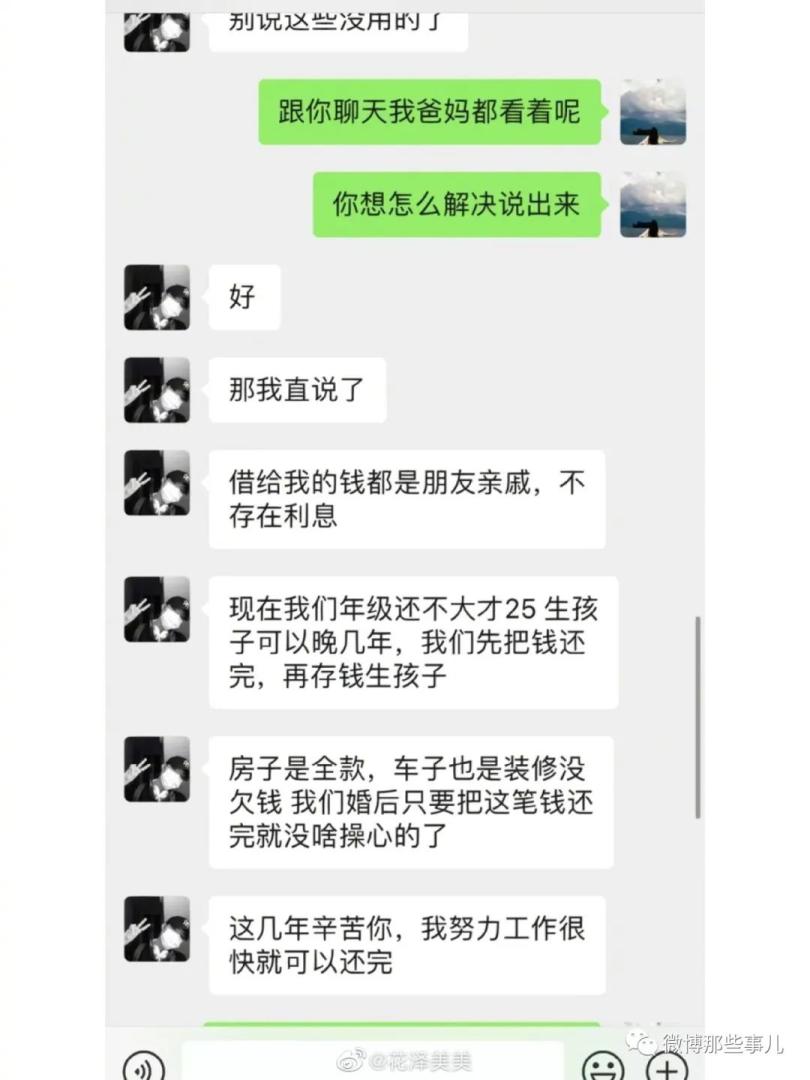
Task: Open sender avatar beside the '好' message
Action: pos(157,297)
